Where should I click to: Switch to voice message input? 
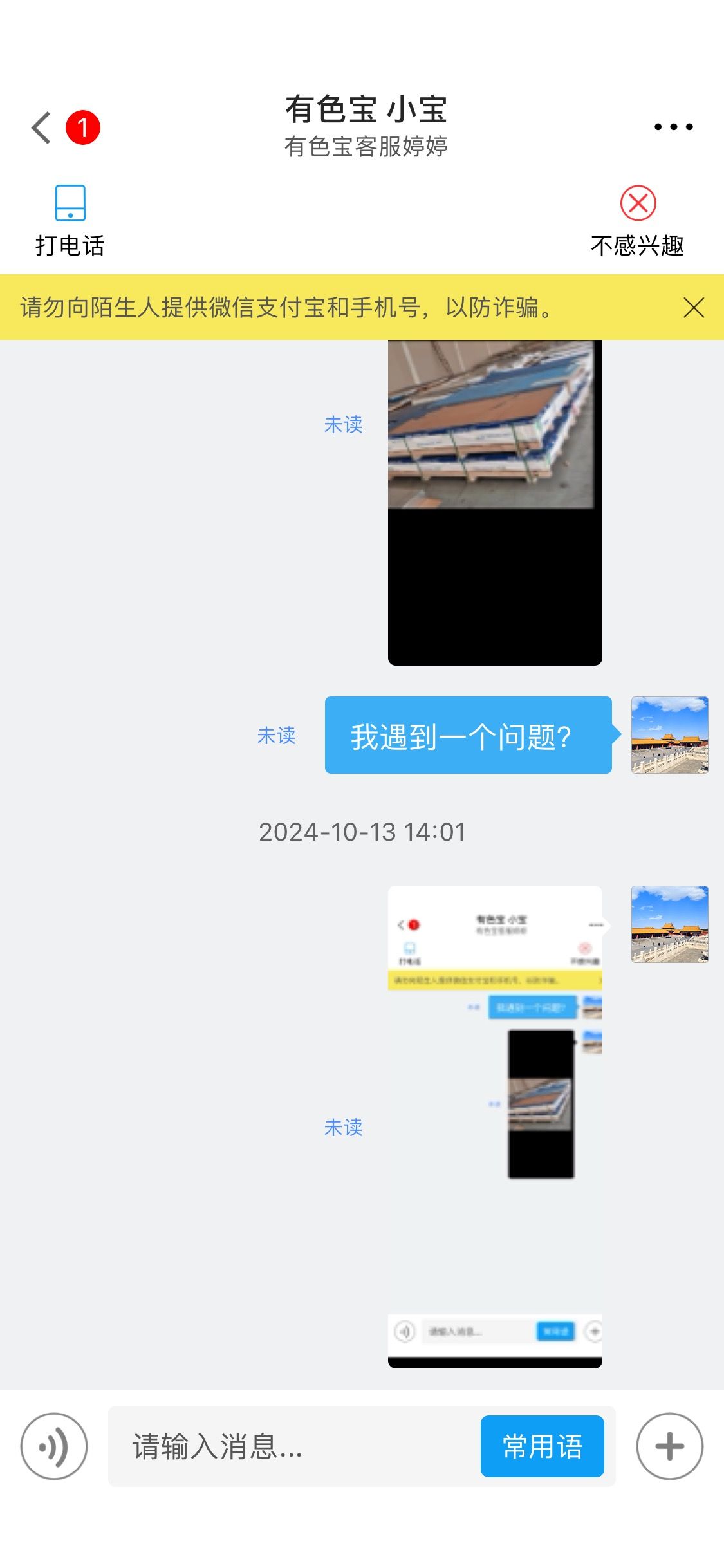(x=54, y=1446)
